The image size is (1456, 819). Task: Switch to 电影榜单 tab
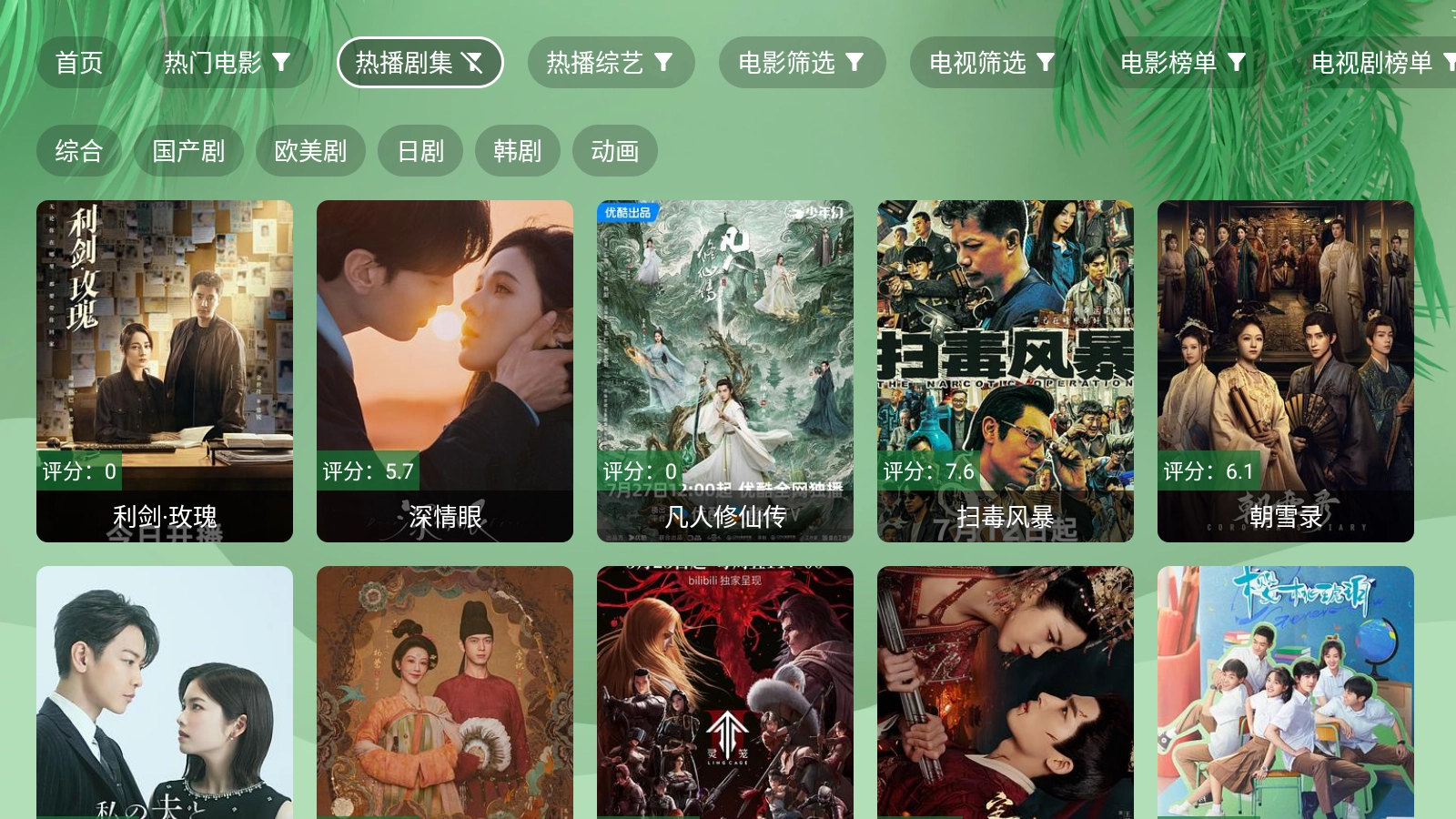[1184, 62]
